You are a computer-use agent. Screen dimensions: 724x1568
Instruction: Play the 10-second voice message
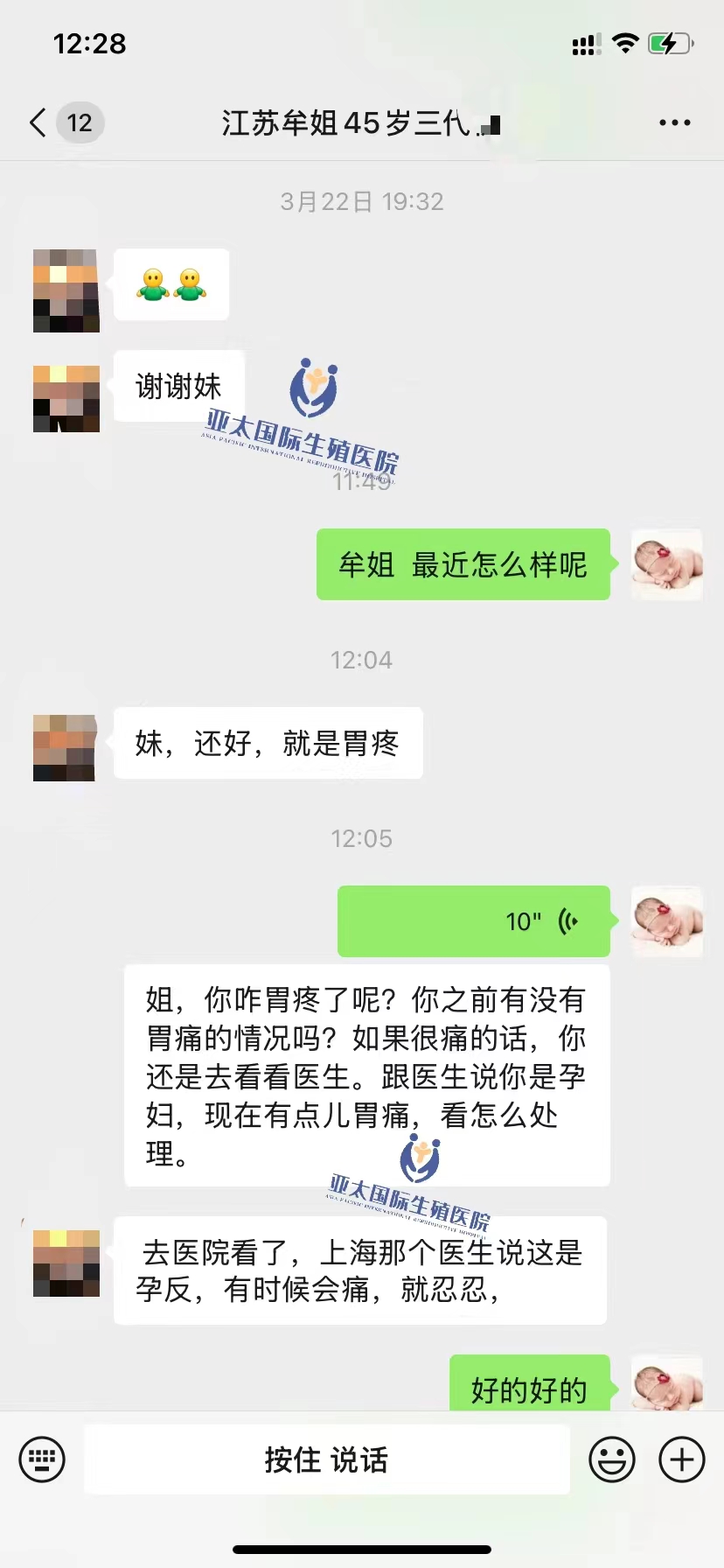[x=473, y=920]
